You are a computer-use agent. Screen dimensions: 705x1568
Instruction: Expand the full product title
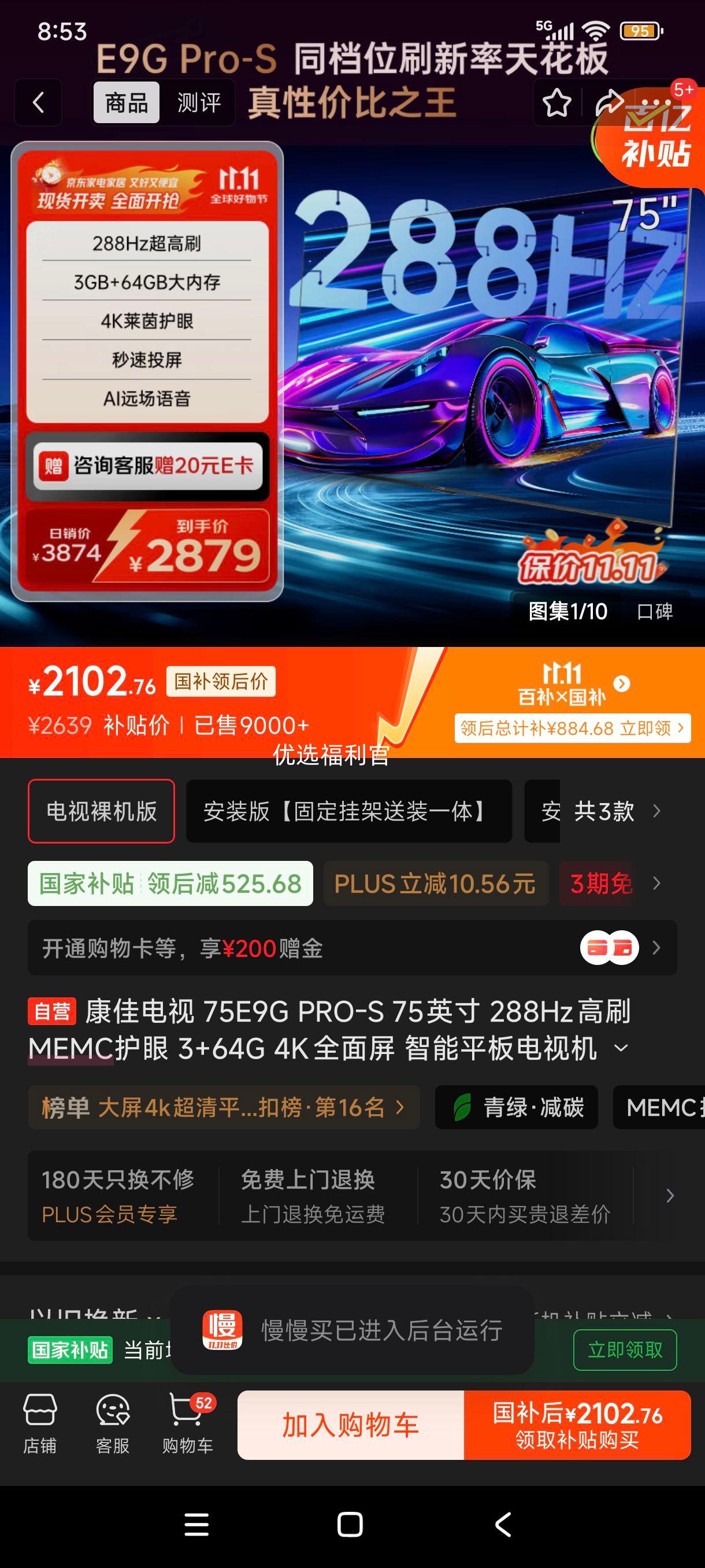(x=621, y=1048)
